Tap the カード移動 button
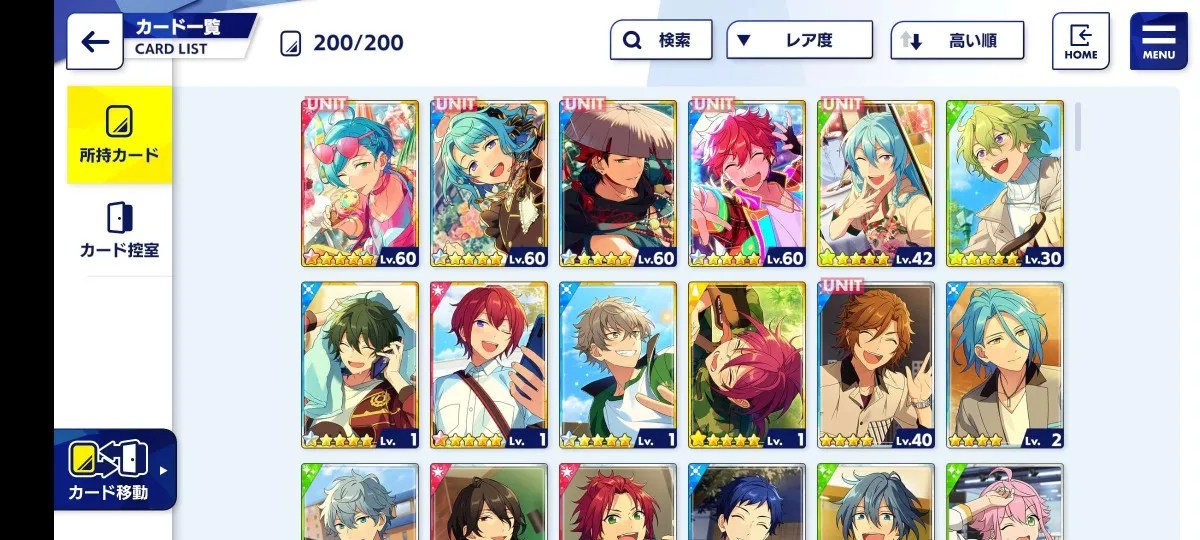Image resolution: width=1200 pixels, height=540 pixels. pos(112,470)
